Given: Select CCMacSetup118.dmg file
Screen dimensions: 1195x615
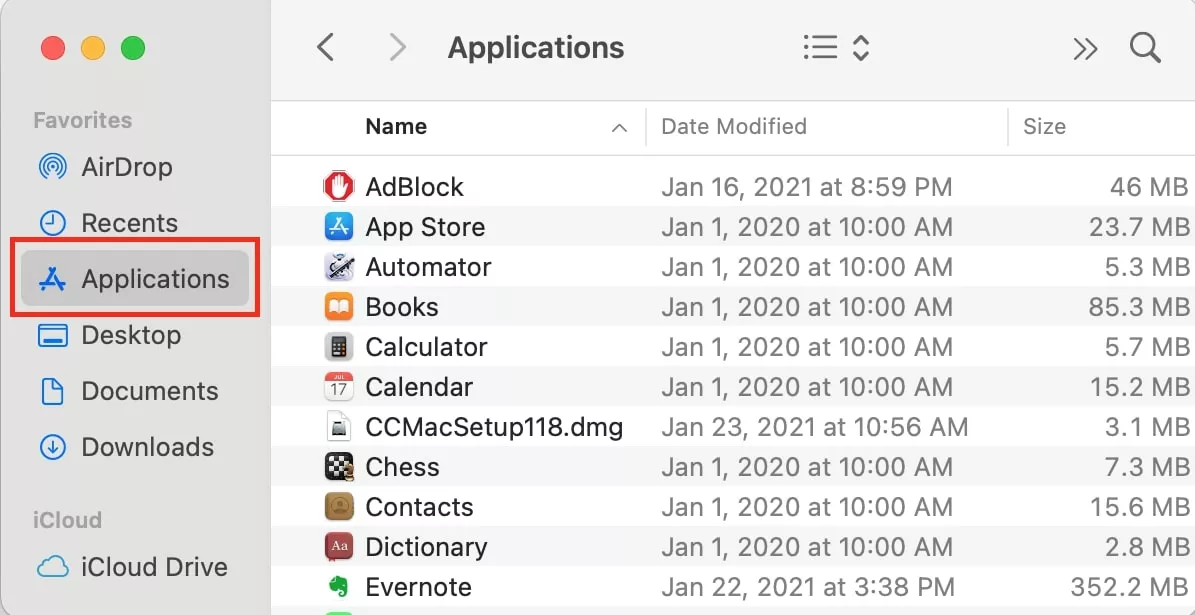Looking at the screenshot, I should [494, 427].
